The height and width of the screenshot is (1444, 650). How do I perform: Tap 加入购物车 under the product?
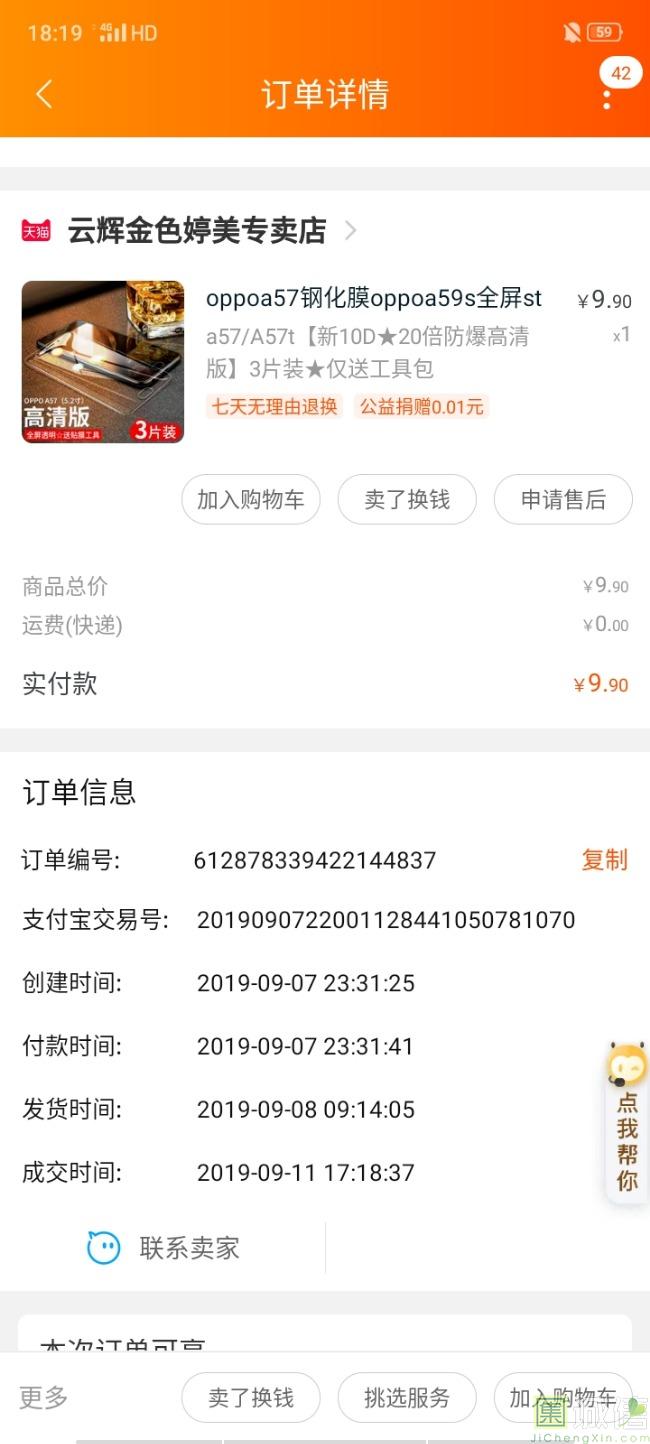click(250, 500)
